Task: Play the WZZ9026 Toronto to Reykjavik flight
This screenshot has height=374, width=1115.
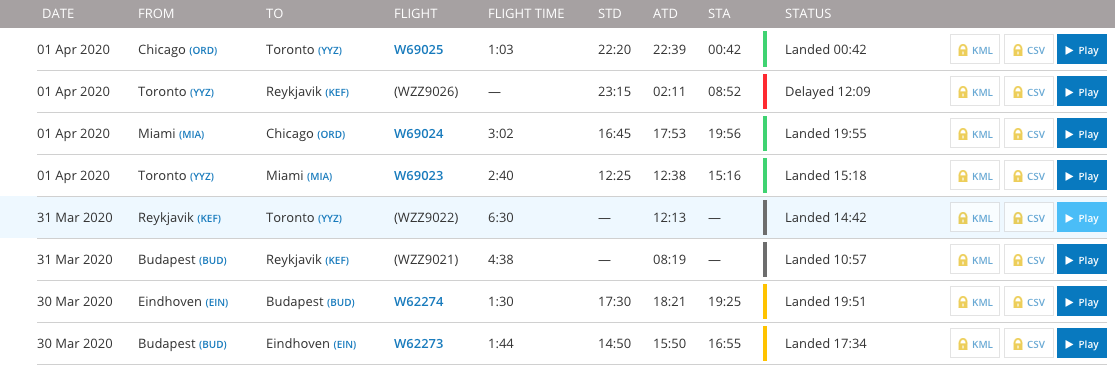Action: (x=1082, y=92)
